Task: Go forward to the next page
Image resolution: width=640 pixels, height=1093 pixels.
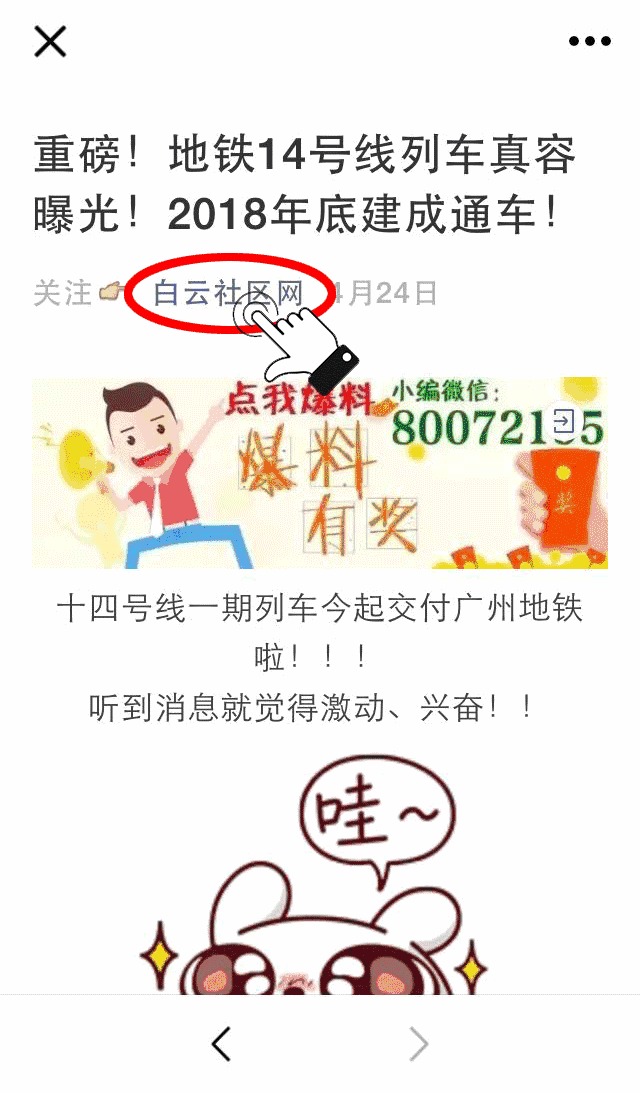Action: (418, 1044)
